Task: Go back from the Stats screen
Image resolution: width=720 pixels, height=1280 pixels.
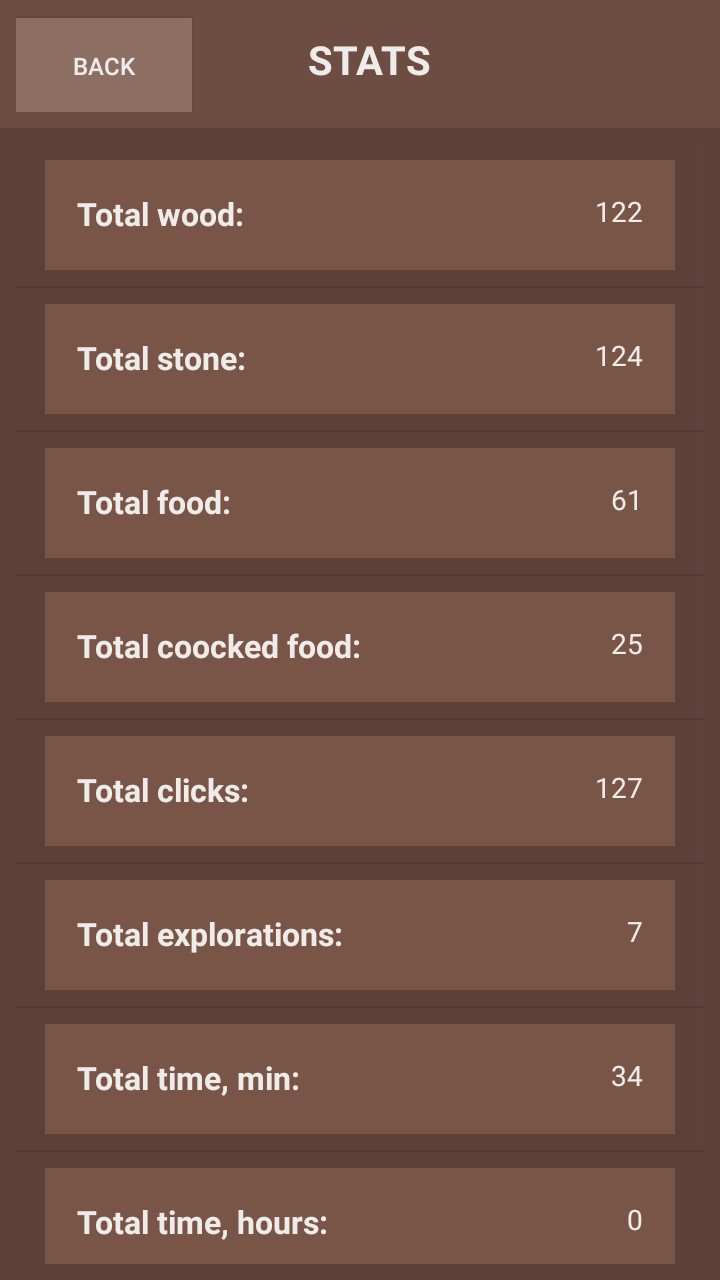Action: tap(104, 66)
